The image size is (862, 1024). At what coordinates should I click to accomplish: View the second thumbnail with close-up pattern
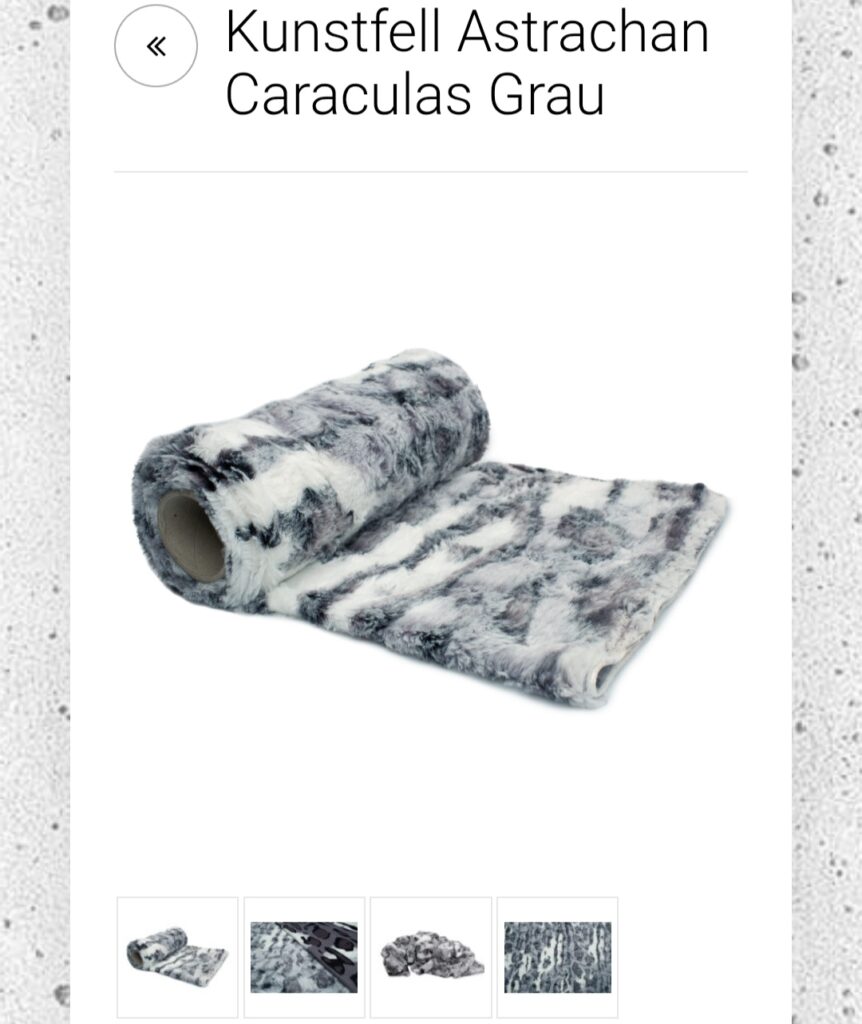pos(304,957)
